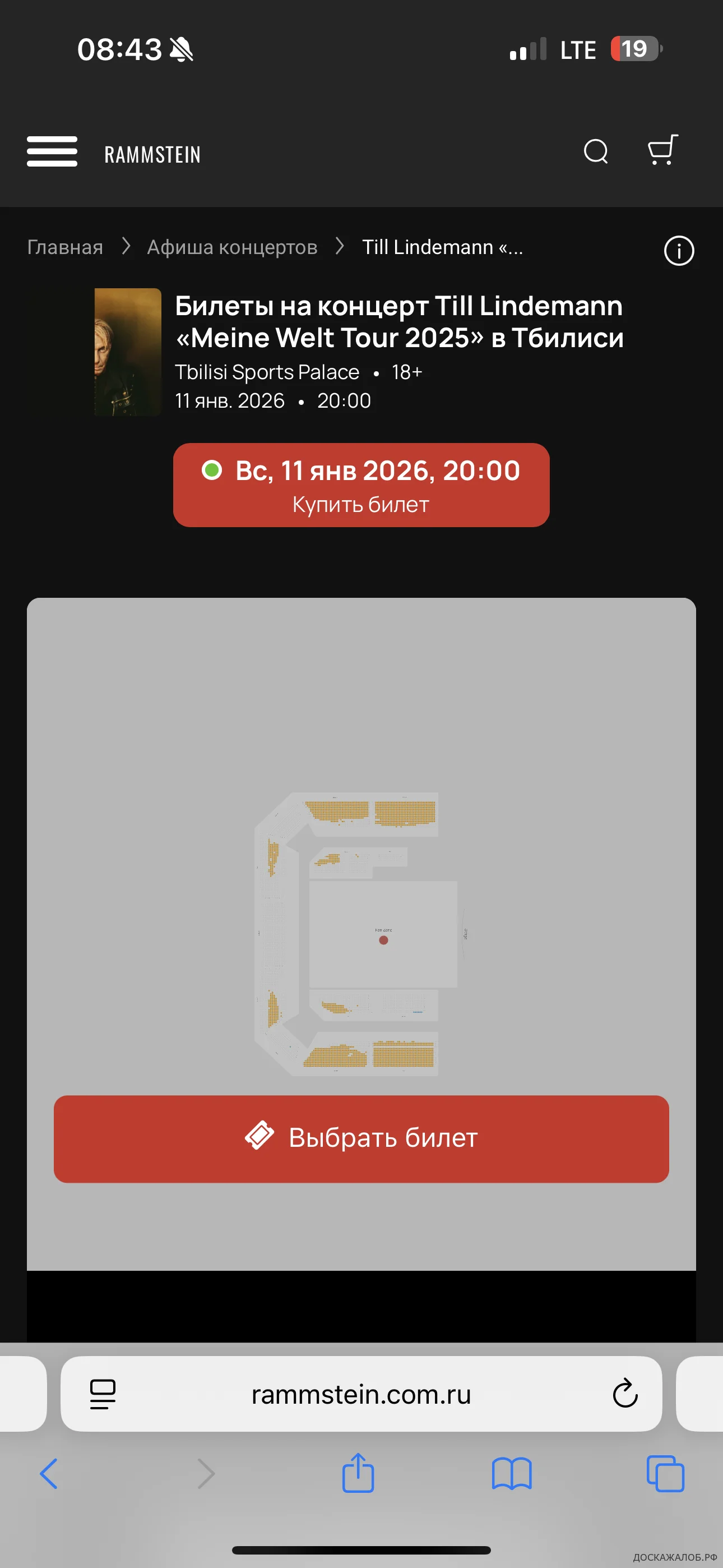Share this page
723x1568 pixels.
click(358, 1473)
